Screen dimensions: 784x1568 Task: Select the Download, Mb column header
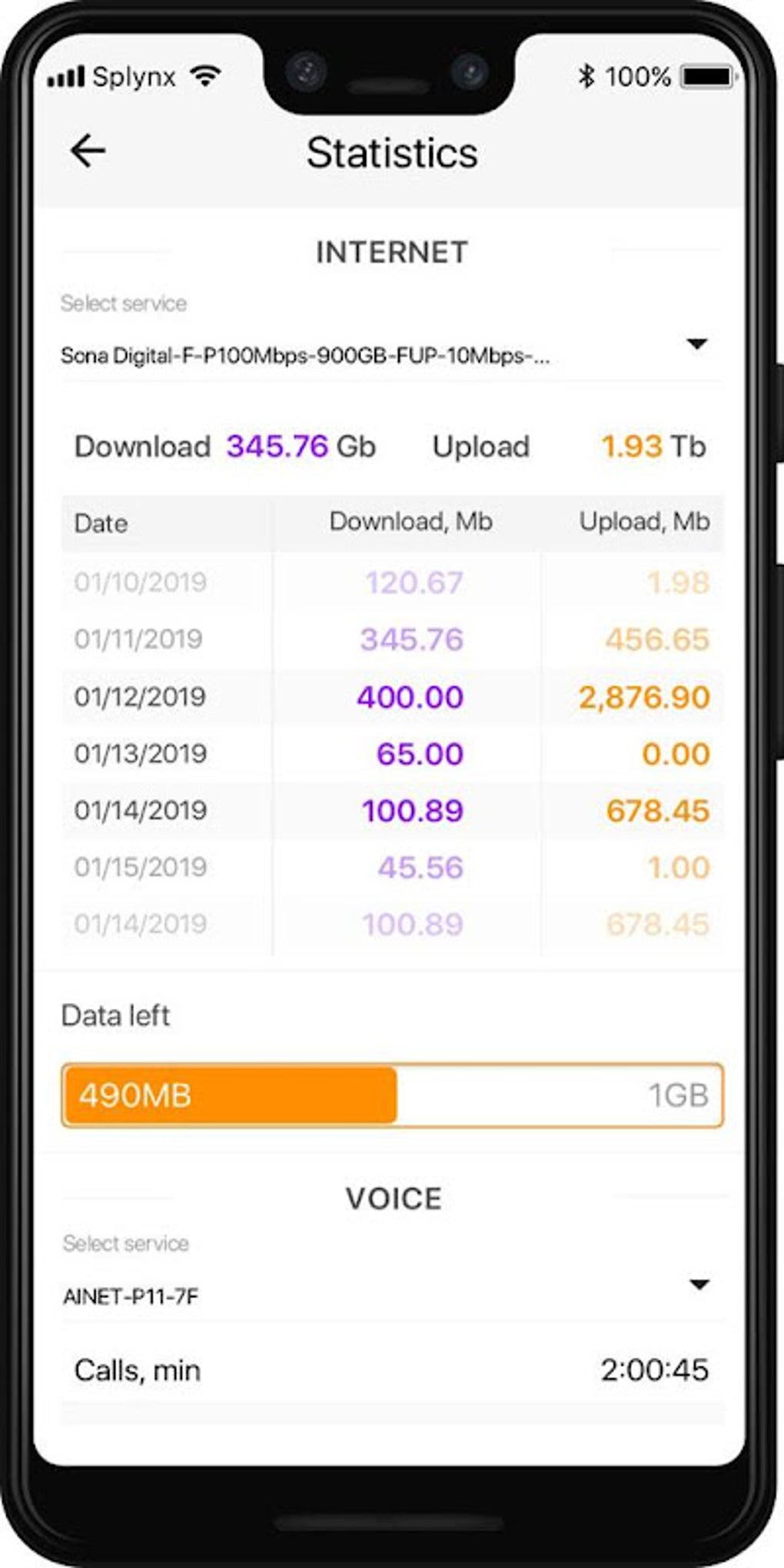[x=411, y=522]
